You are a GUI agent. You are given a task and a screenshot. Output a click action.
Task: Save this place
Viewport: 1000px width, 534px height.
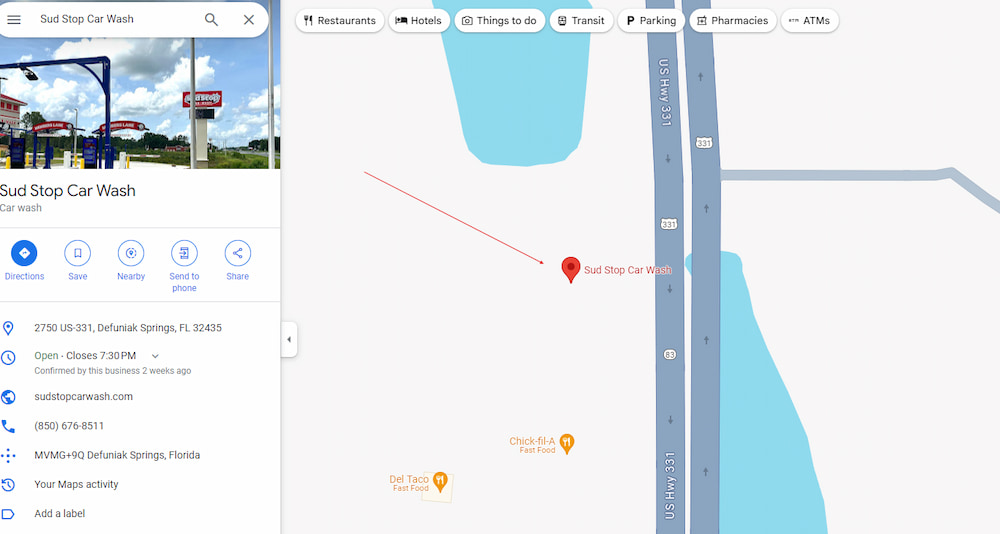[x=77, y=253]
